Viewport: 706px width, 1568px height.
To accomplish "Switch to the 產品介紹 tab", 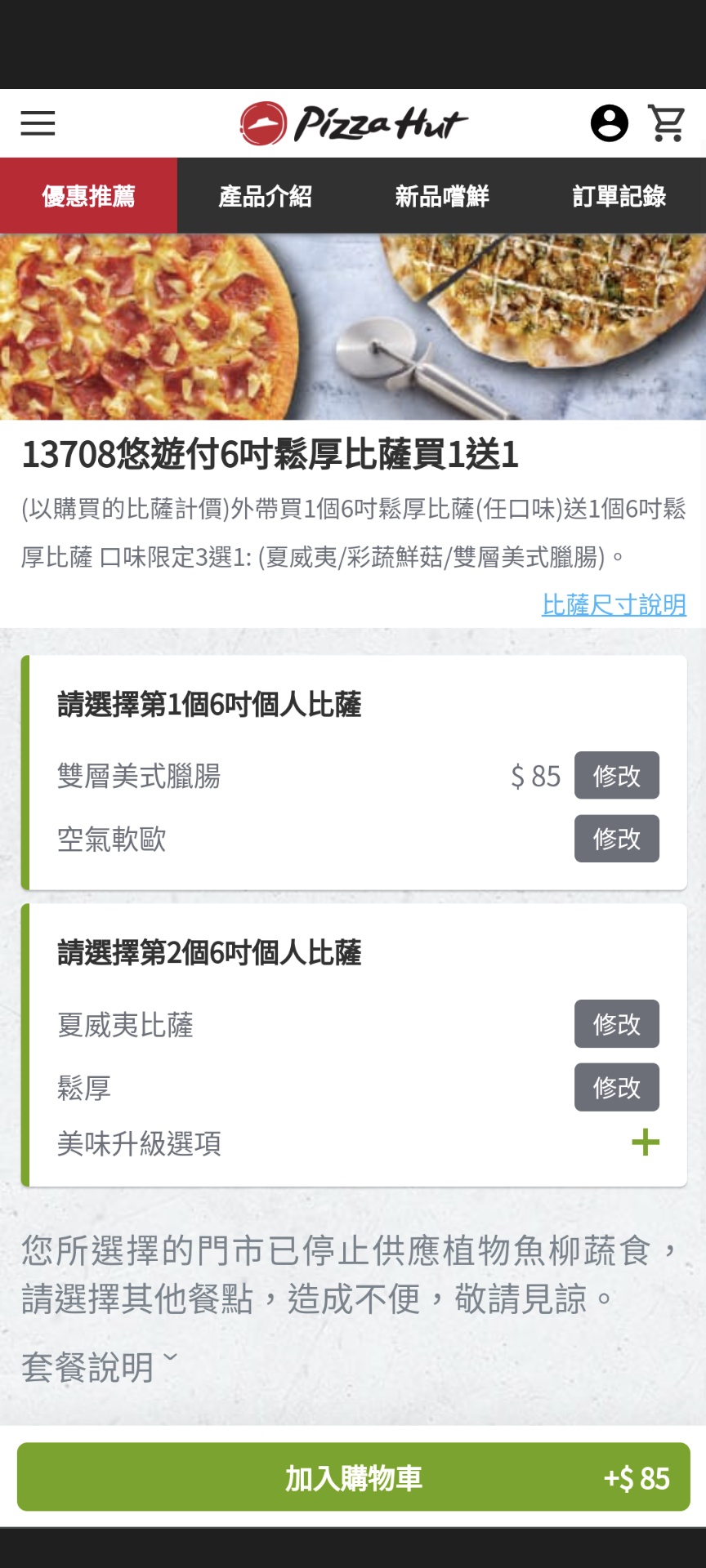I will (x=266, y=196).
